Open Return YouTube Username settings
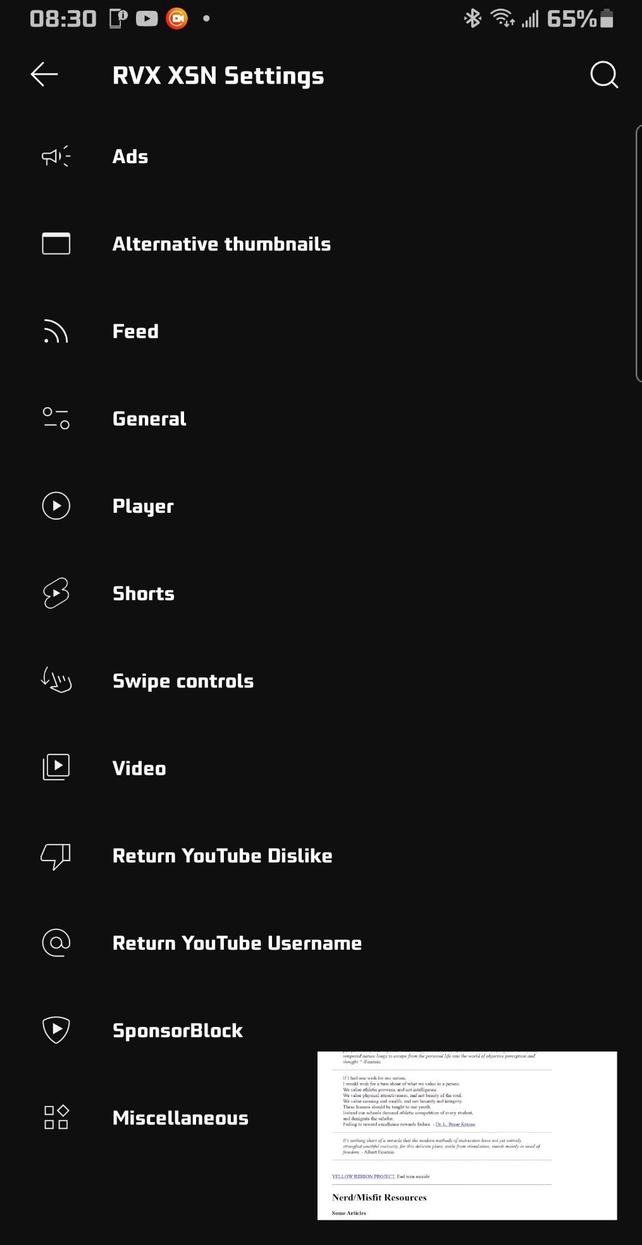 tap(237, 943)
